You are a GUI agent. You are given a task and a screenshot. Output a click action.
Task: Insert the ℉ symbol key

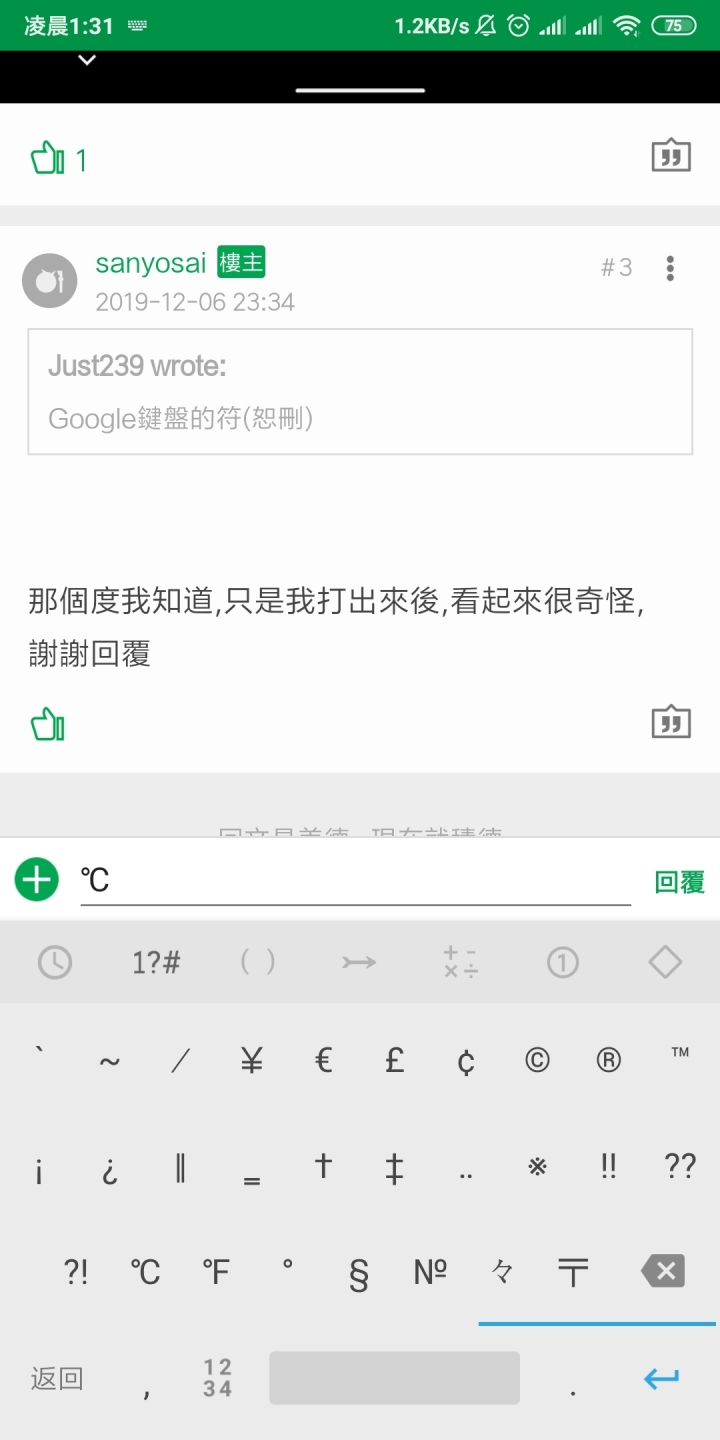point(216,1272)
